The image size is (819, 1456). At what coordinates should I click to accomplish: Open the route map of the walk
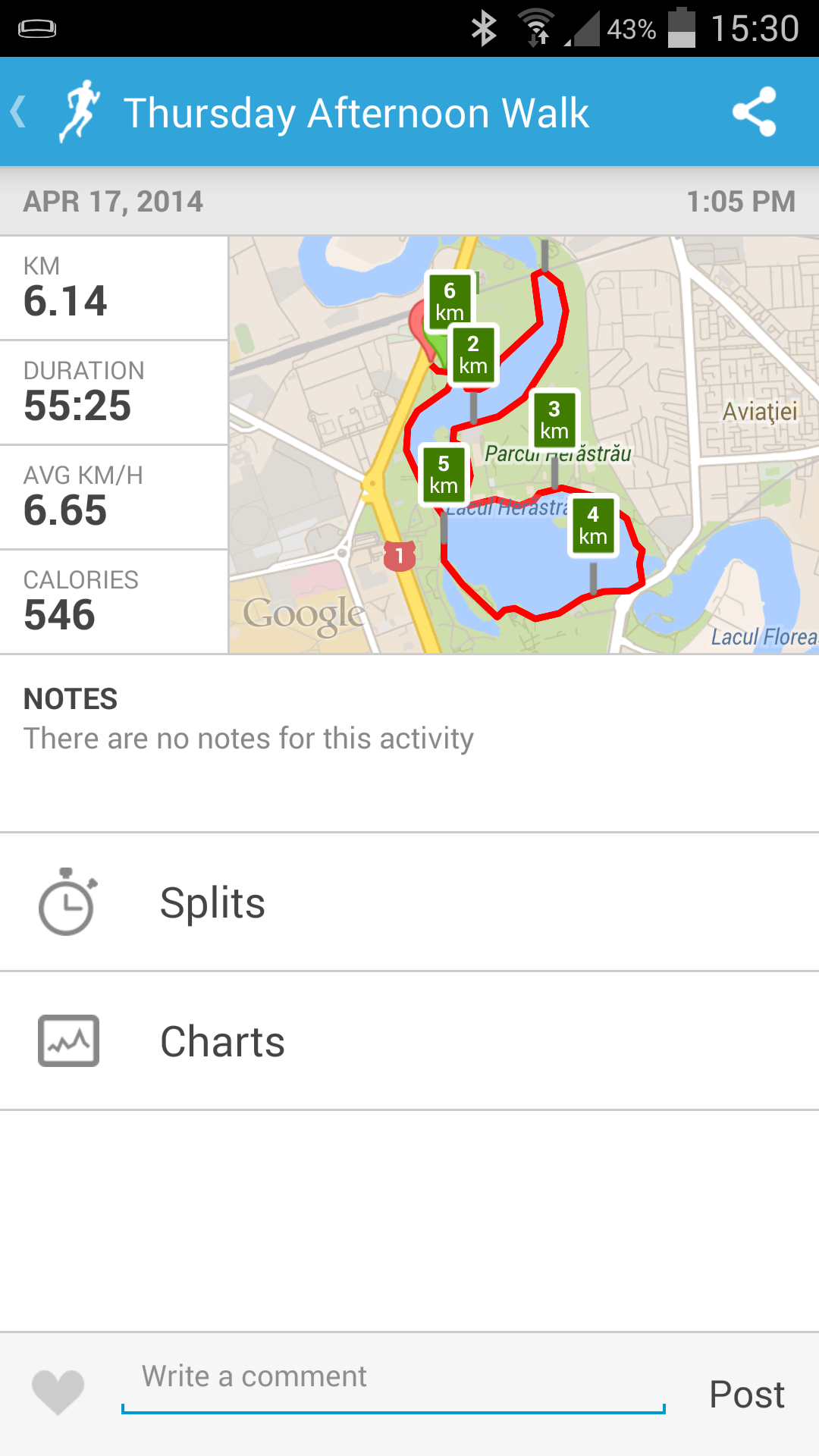coord(524,444)
